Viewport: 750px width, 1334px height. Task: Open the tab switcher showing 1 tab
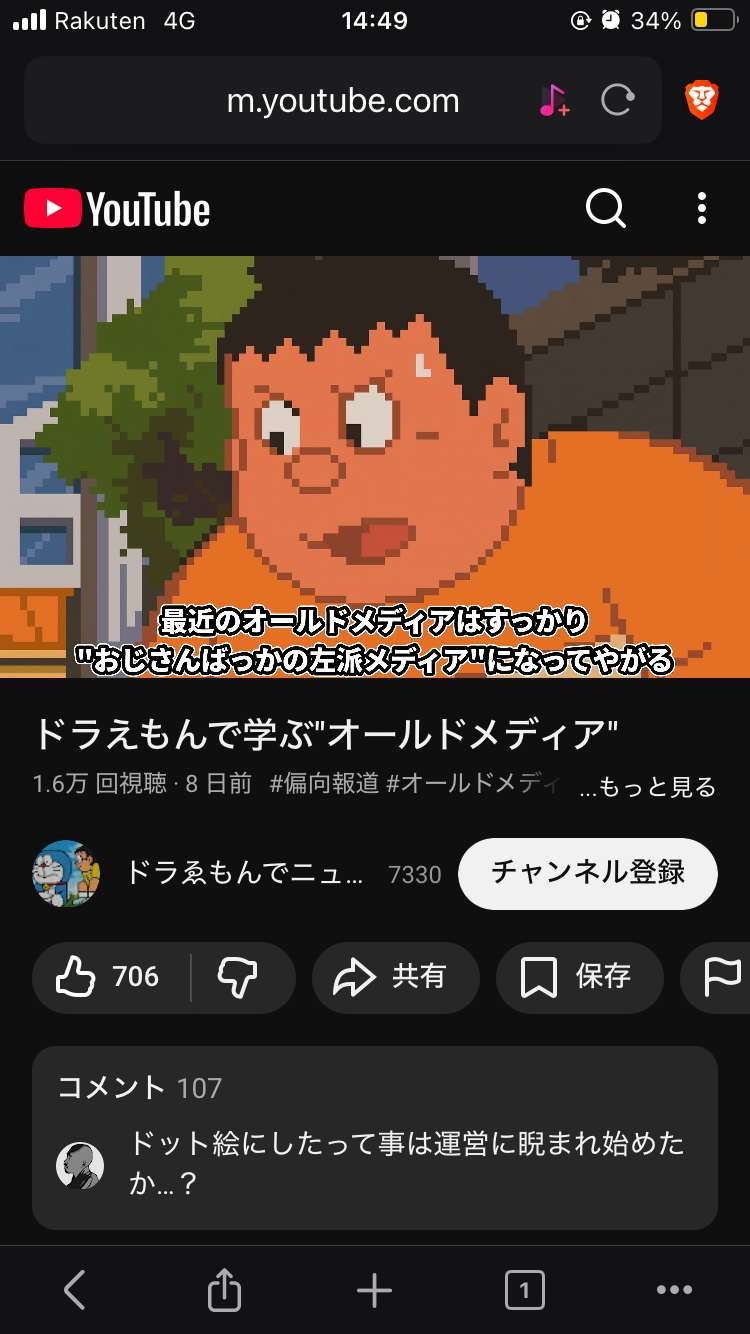524,1289
